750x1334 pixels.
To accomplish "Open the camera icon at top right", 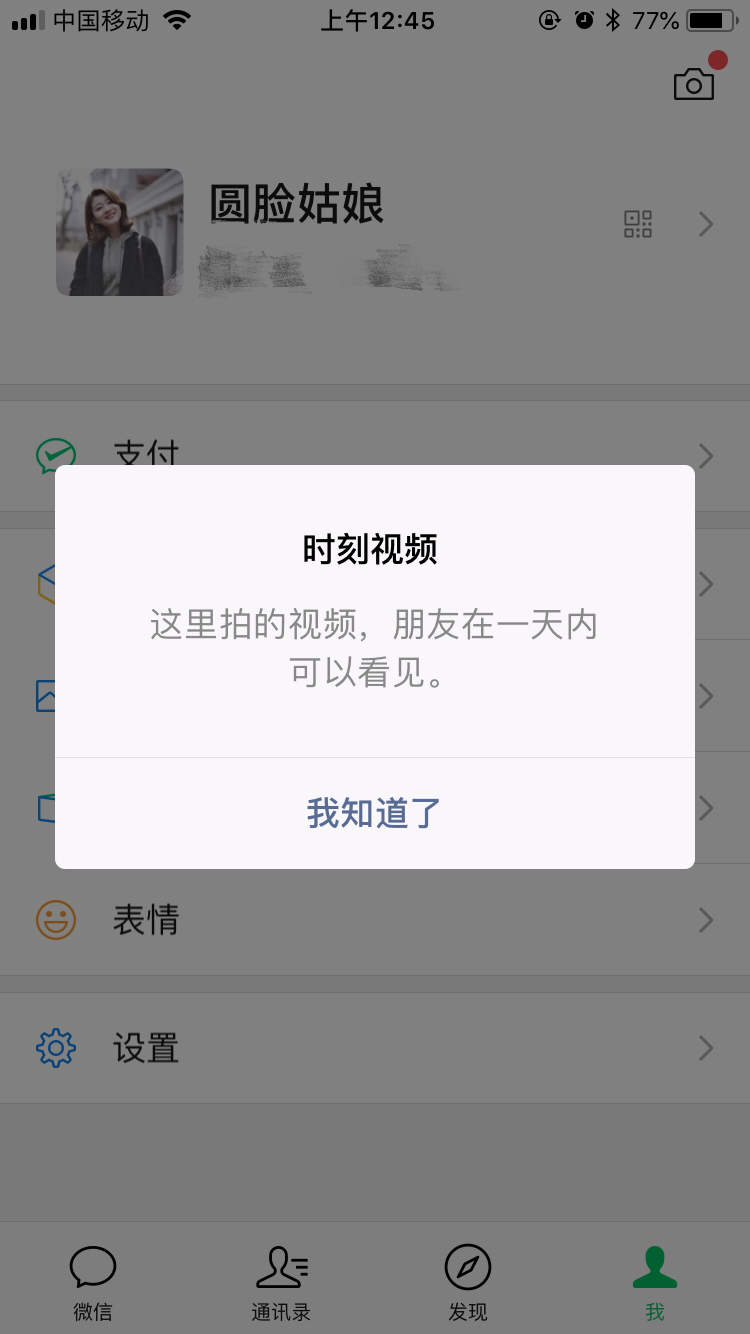I will [694, 84].
